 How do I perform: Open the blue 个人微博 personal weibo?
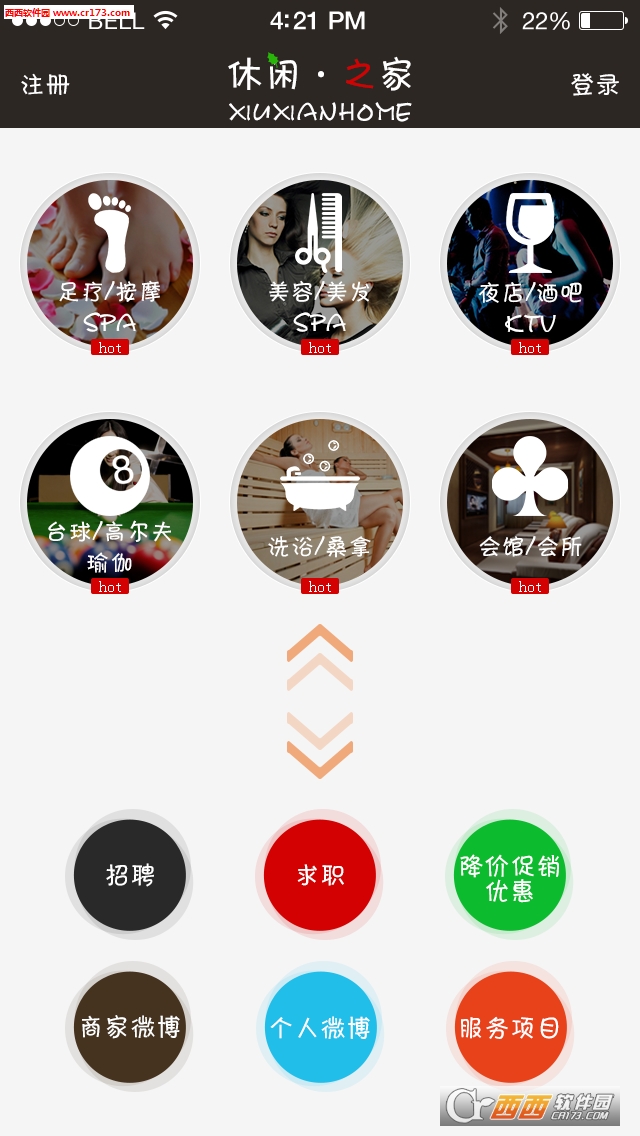pos(320,1027)
